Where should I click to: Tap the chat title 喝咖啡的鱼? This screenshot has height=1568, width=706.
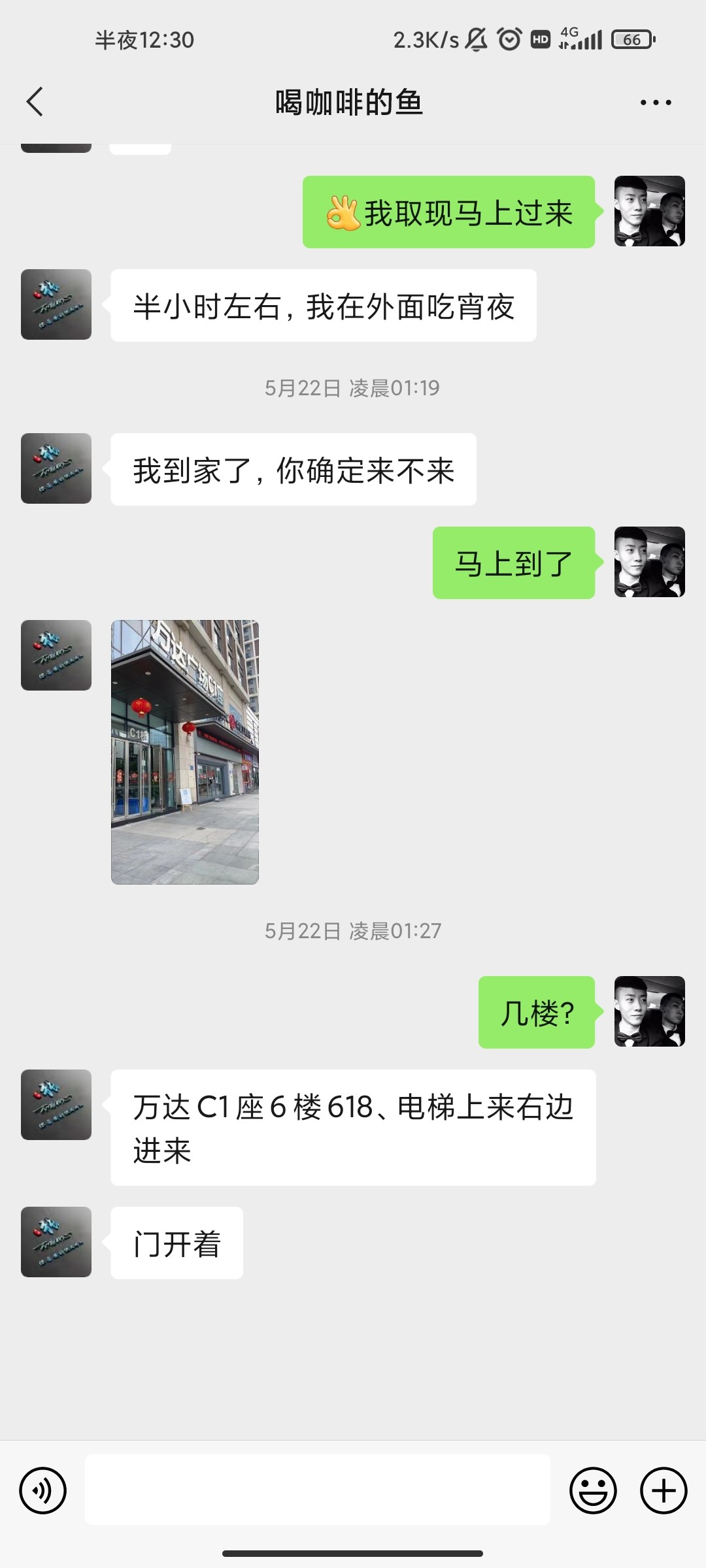348,103
